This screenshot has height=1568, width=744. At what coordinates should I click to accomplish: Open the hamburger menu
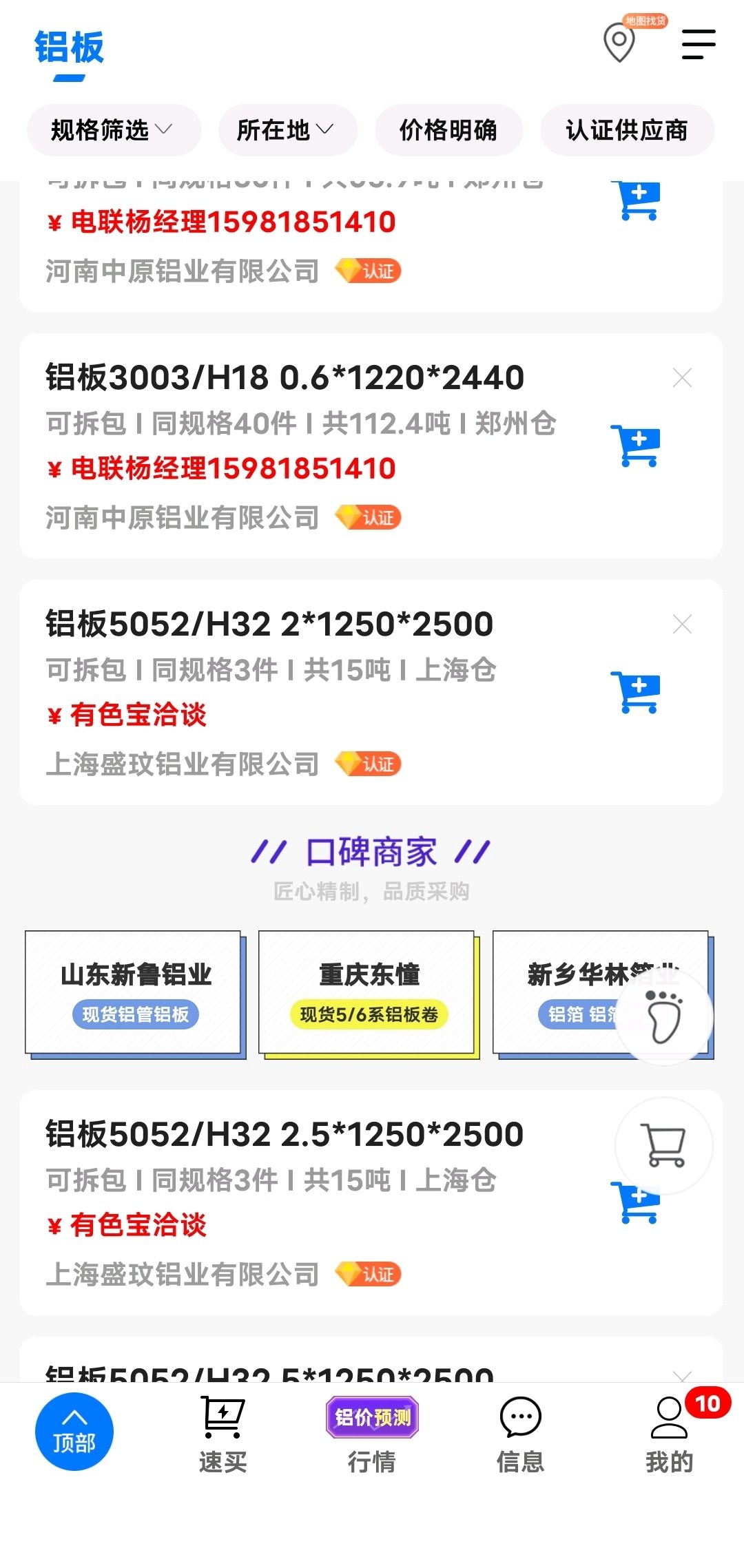(699, 44)
